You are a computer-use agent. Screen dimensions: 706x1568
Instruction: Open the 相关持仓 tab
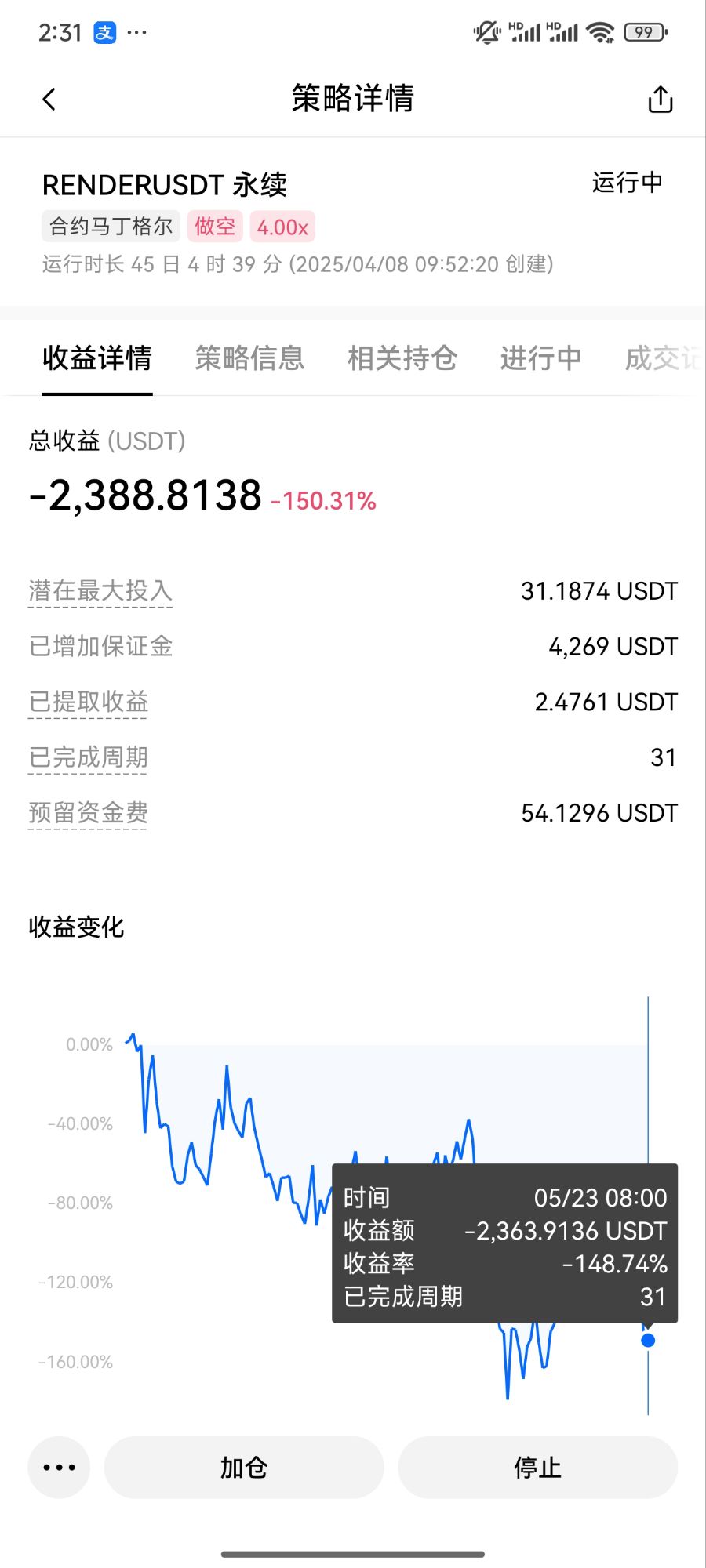(x=402, y=358)
